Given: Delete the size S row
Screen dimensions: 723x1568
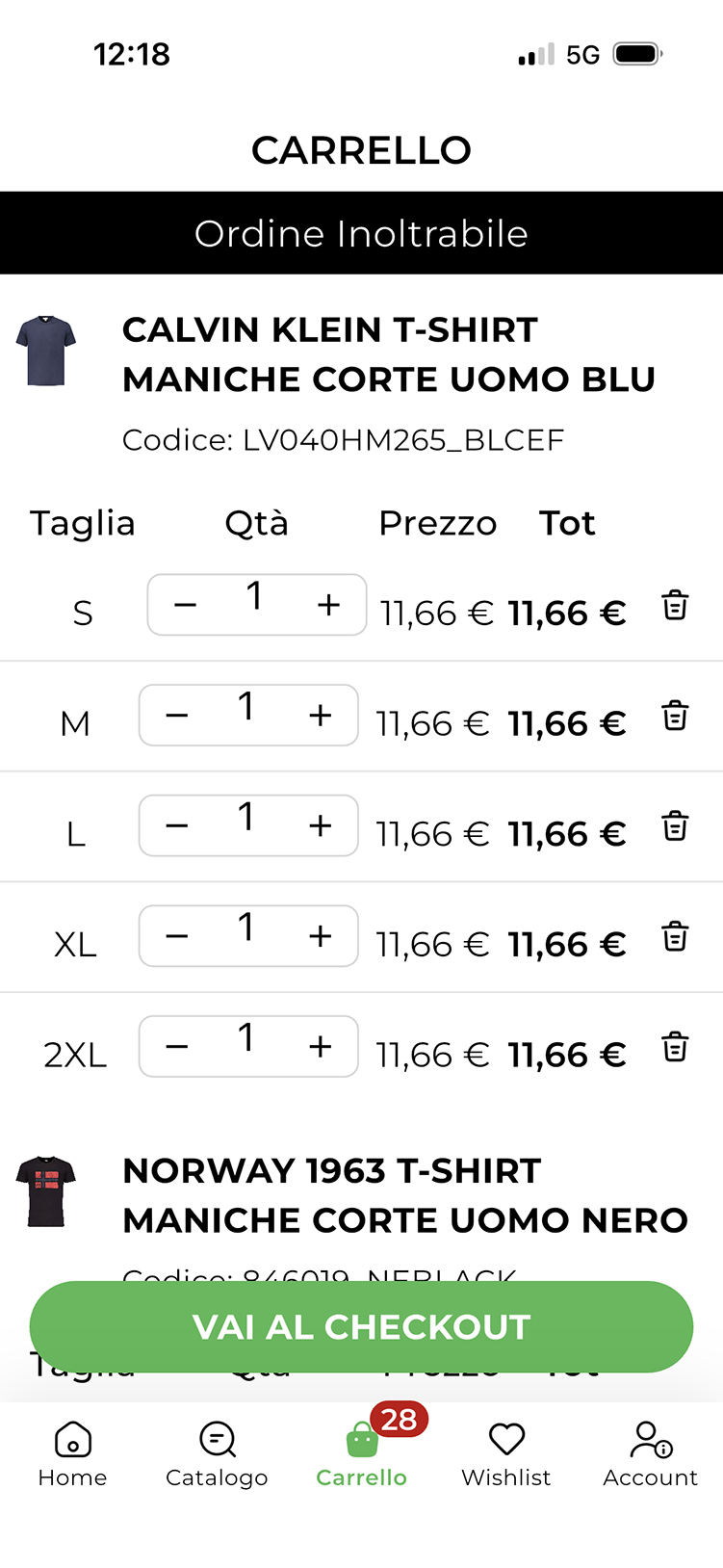Looking at the screenshot, I should [675, 606].
